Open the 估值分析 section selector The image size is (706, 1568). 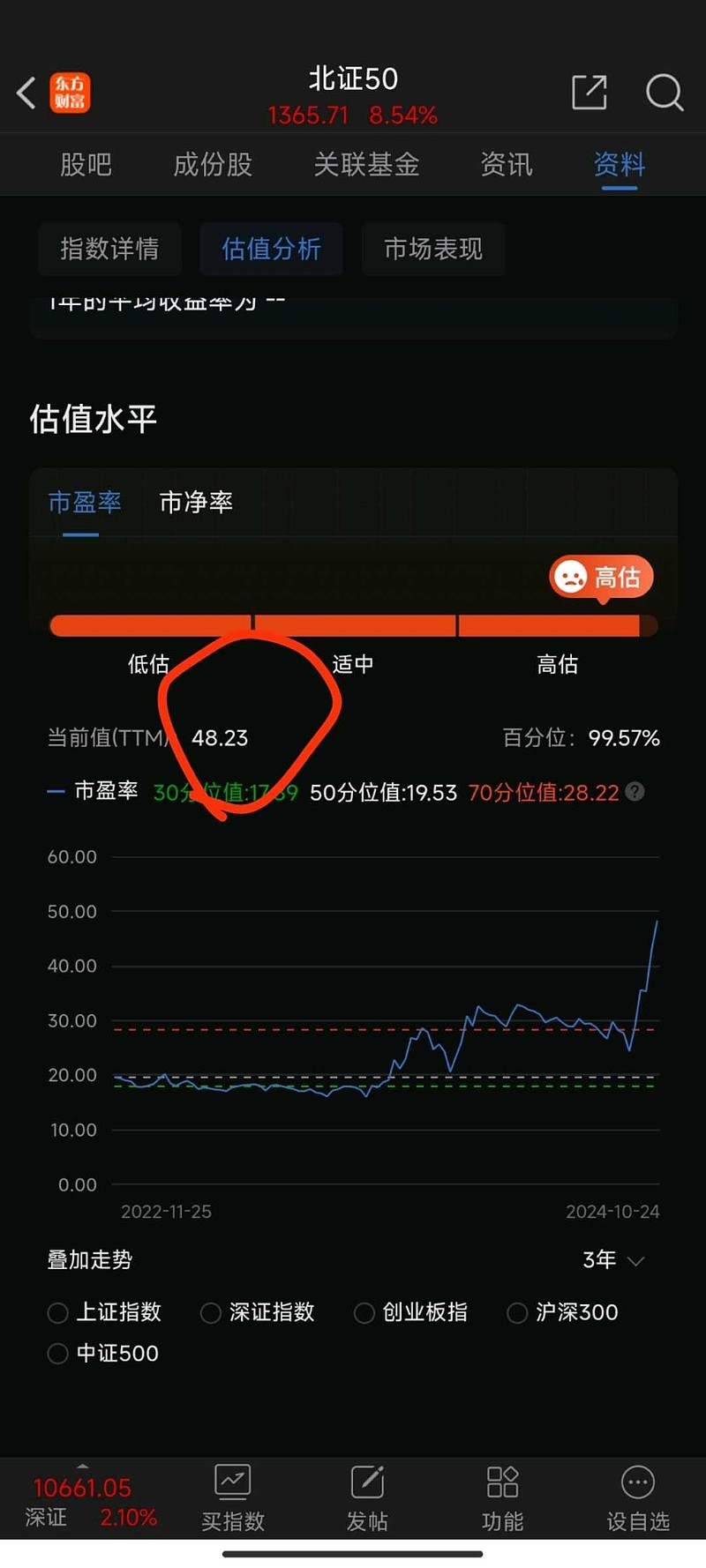point(271,250)
